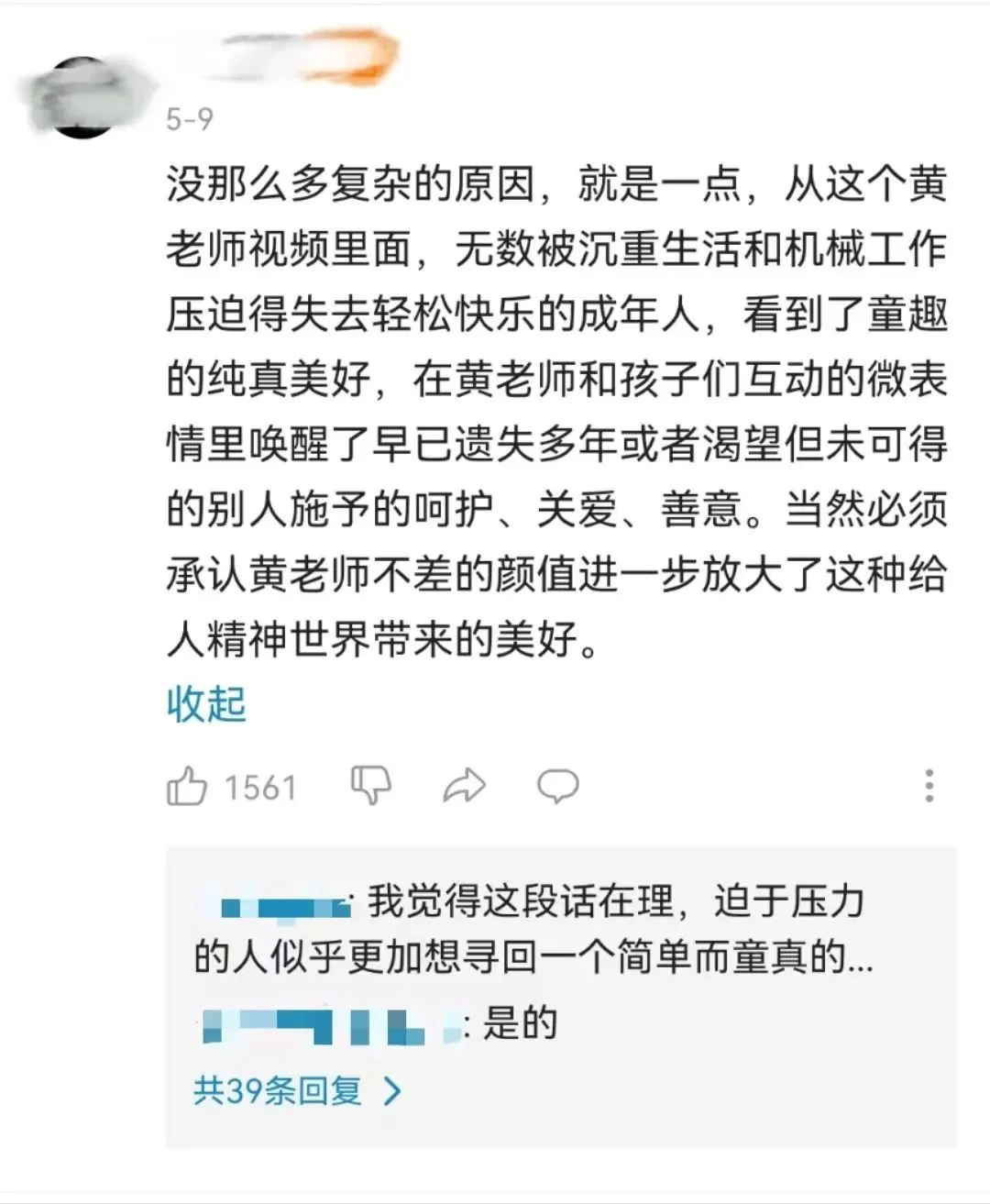Open the commenter's blurred avatar

(x=81, y=98)
